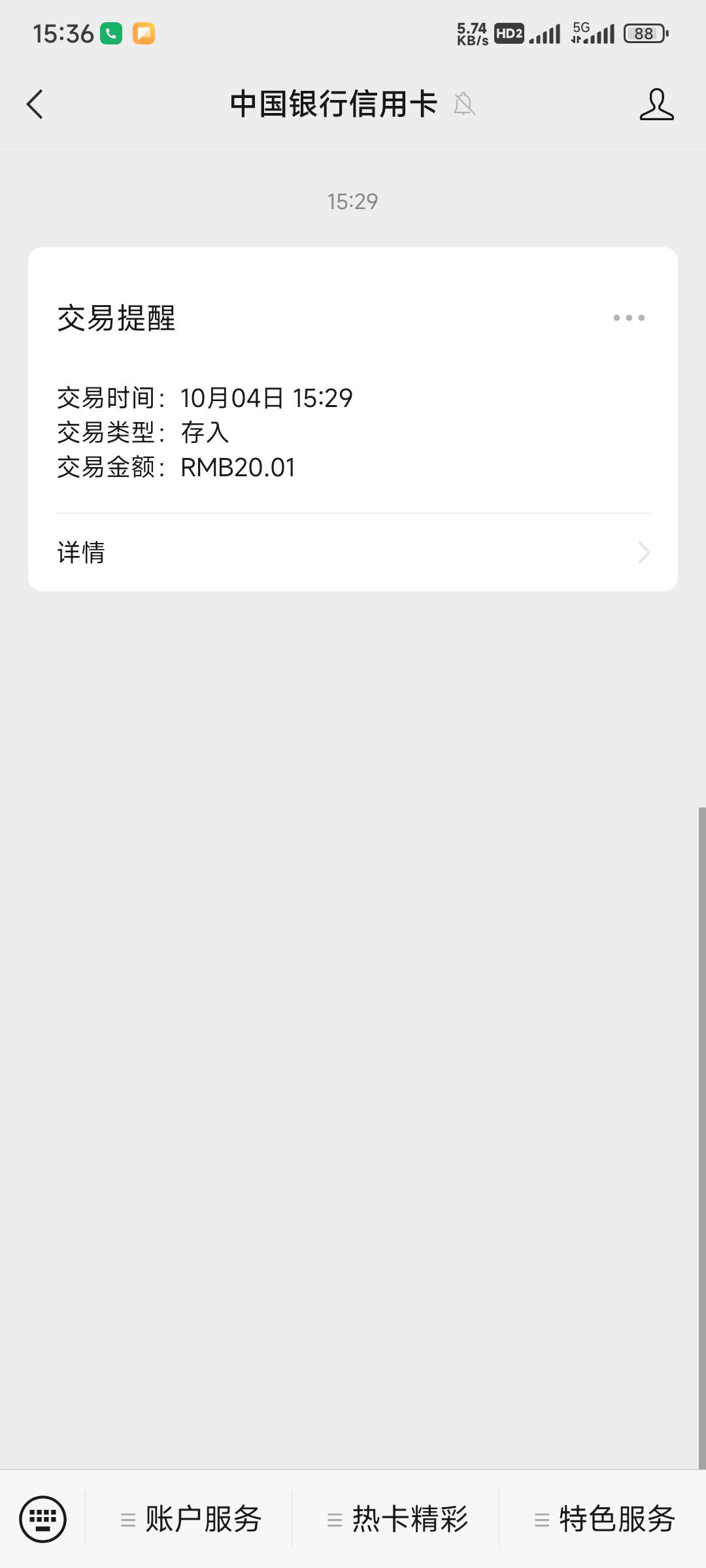Open the 账户服务 menu
Viewport: 706px width, 1568px height.
coord(190,1519)
